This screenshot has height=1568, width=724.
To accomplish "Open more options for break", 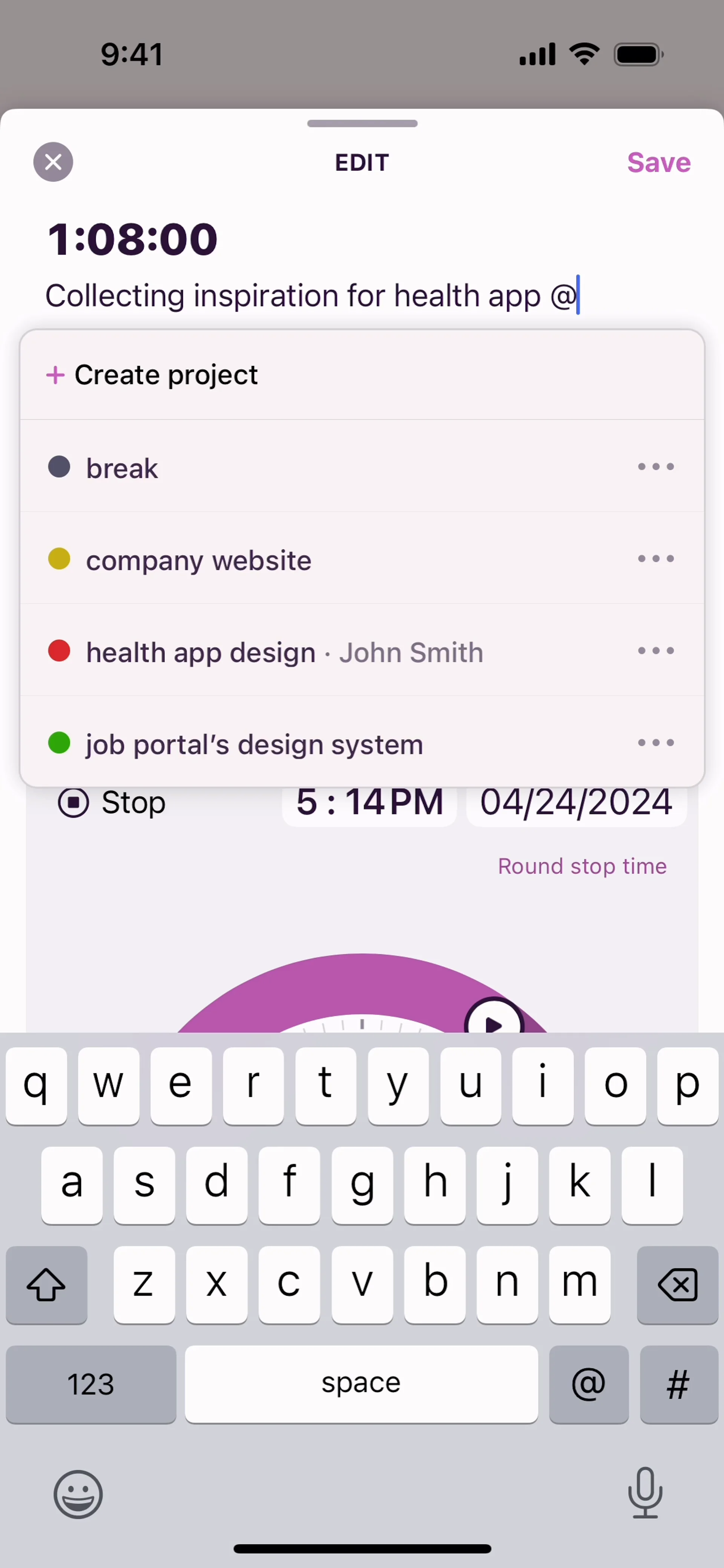I will [x=655, y=467].
